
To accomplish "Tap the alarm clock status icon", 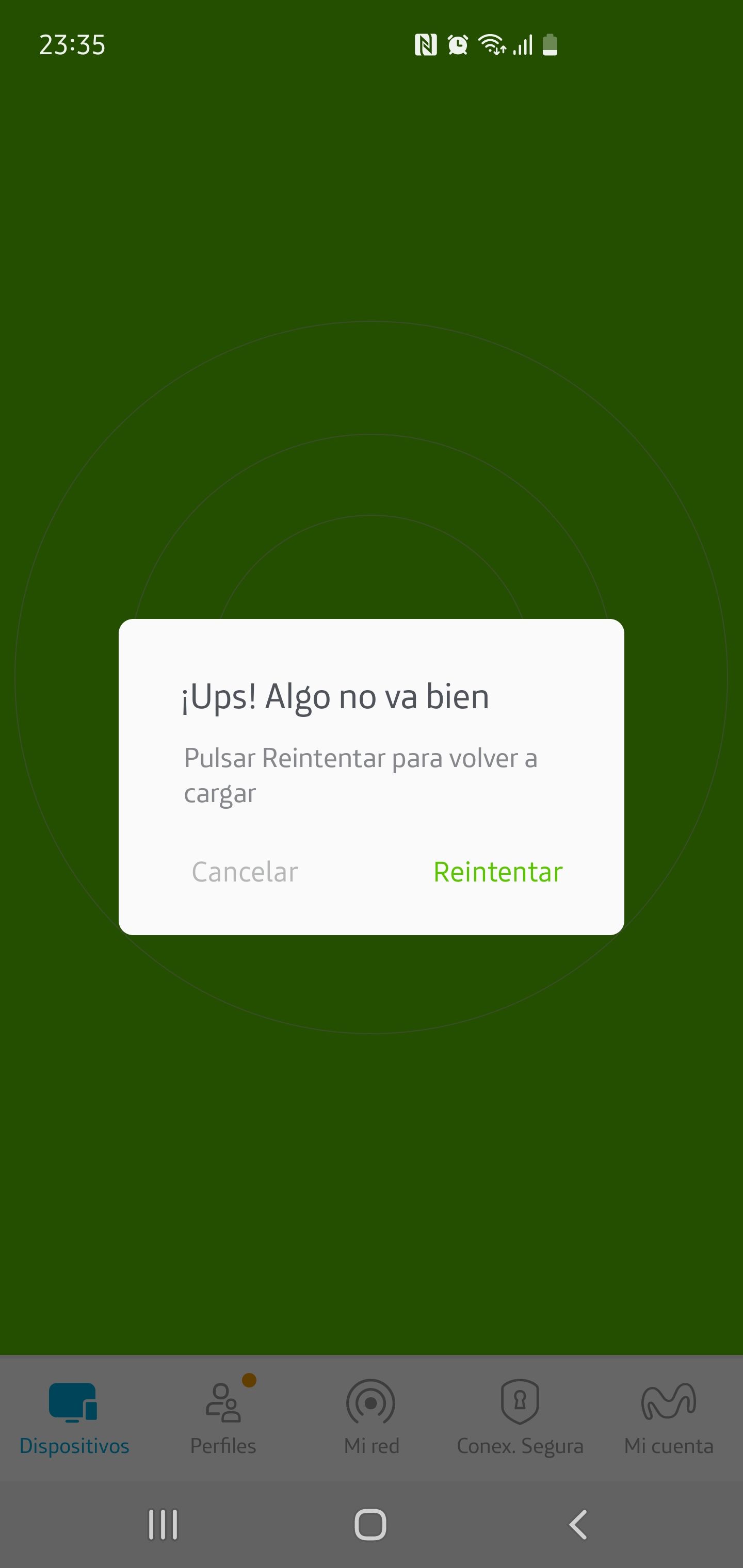I will point(459,44).
